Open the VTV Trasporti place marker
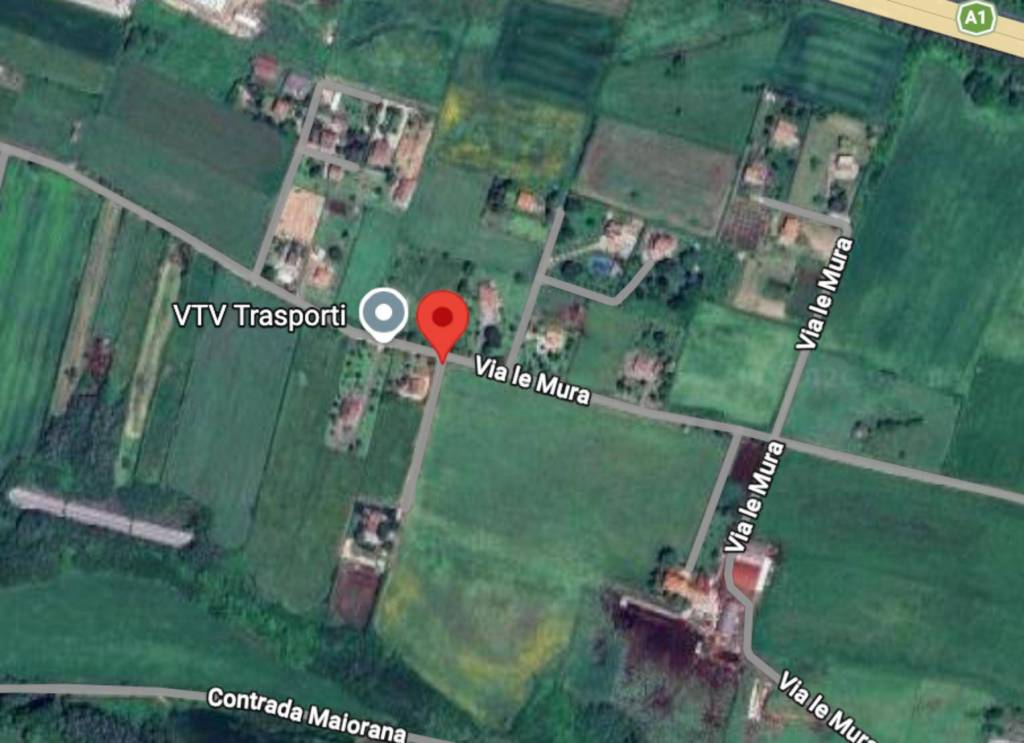This screenshot has height=743, width=1024. pos(382,314)
